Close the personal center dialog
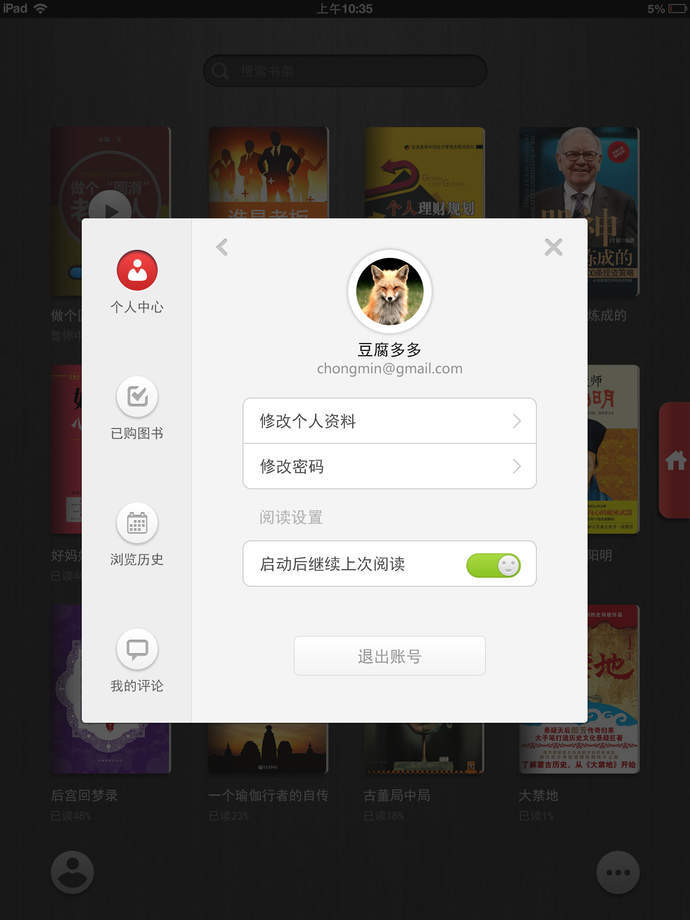Screen dimensions: 690x920 pos(553,247)
